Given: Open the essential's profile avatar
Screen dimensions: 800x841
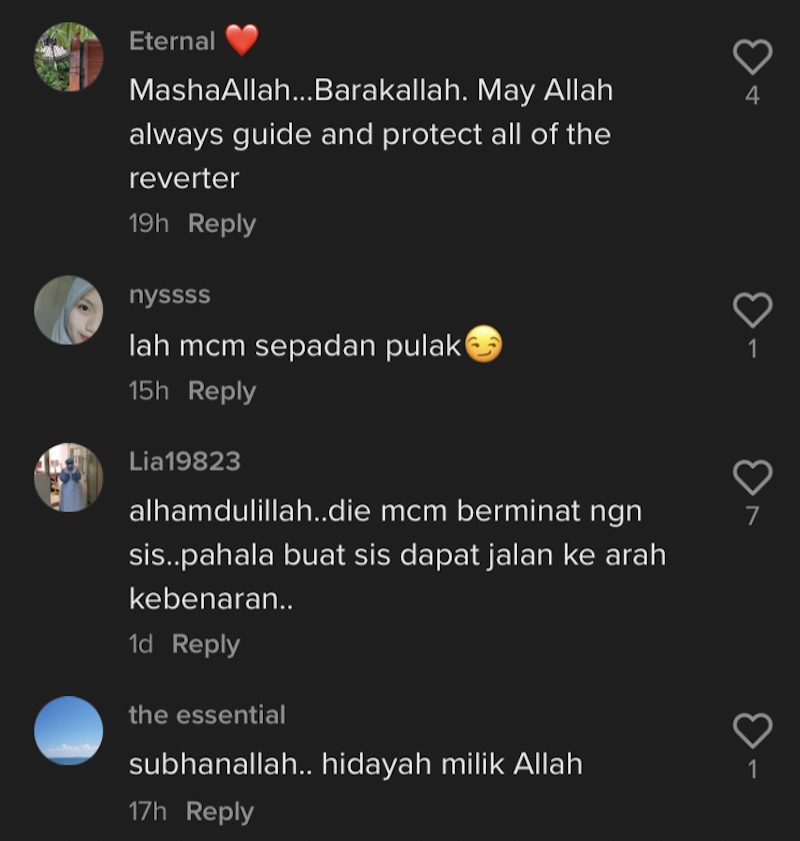Looking at the screenshot, I should [x=69, y=731].
